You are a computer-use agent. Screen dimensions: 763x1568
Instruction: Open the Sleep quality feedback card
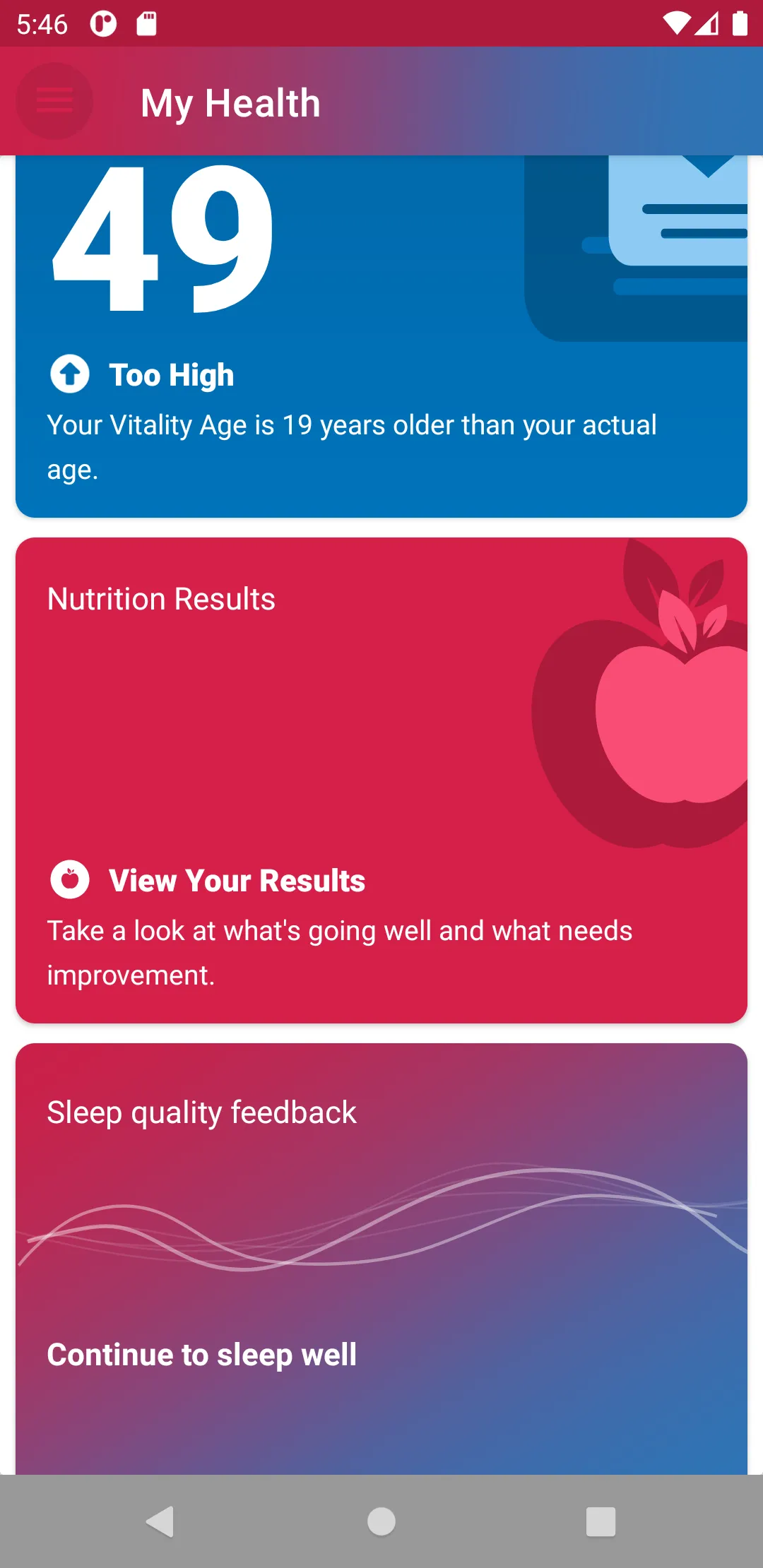click(x=381, y=1257)
